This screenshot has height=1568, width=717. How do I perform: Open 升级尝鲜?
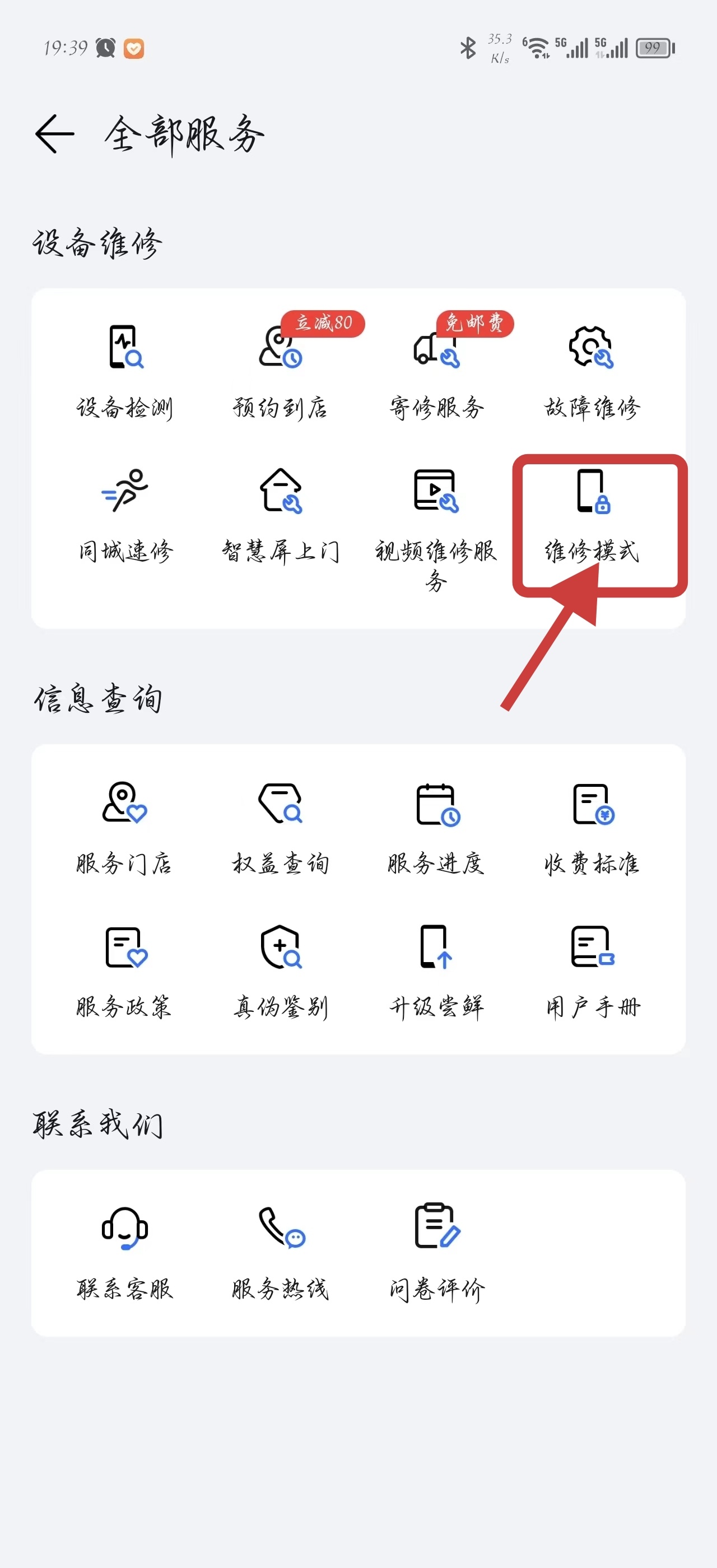click(x=436, y=972)
